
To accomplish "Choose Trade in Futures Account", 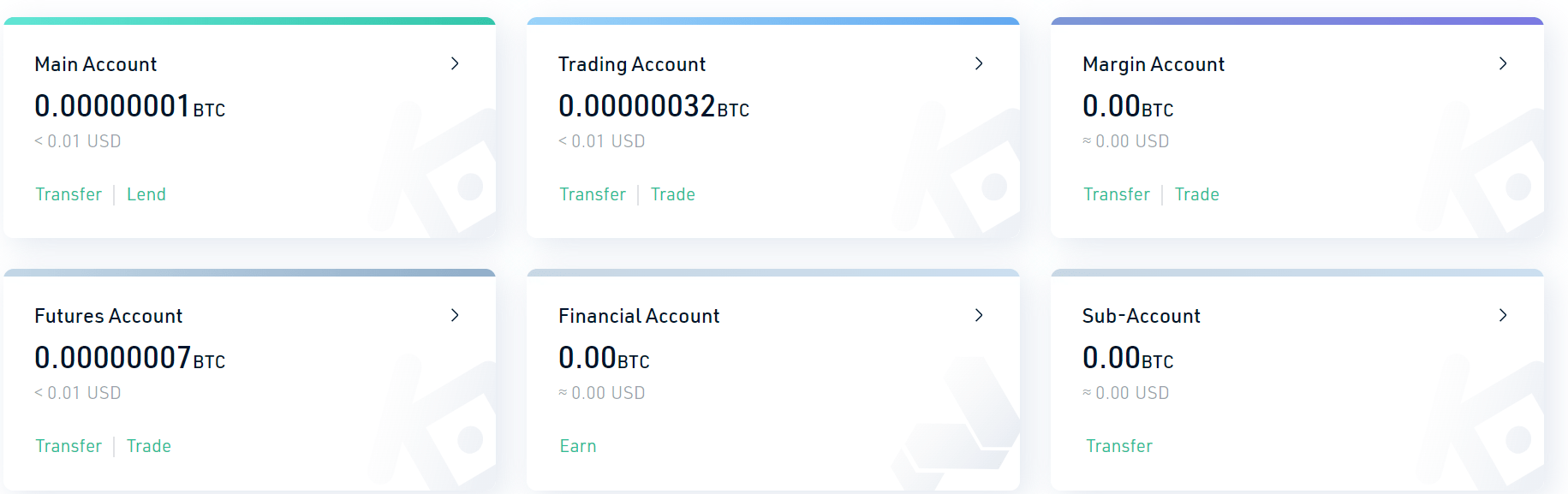I will 149,446.
